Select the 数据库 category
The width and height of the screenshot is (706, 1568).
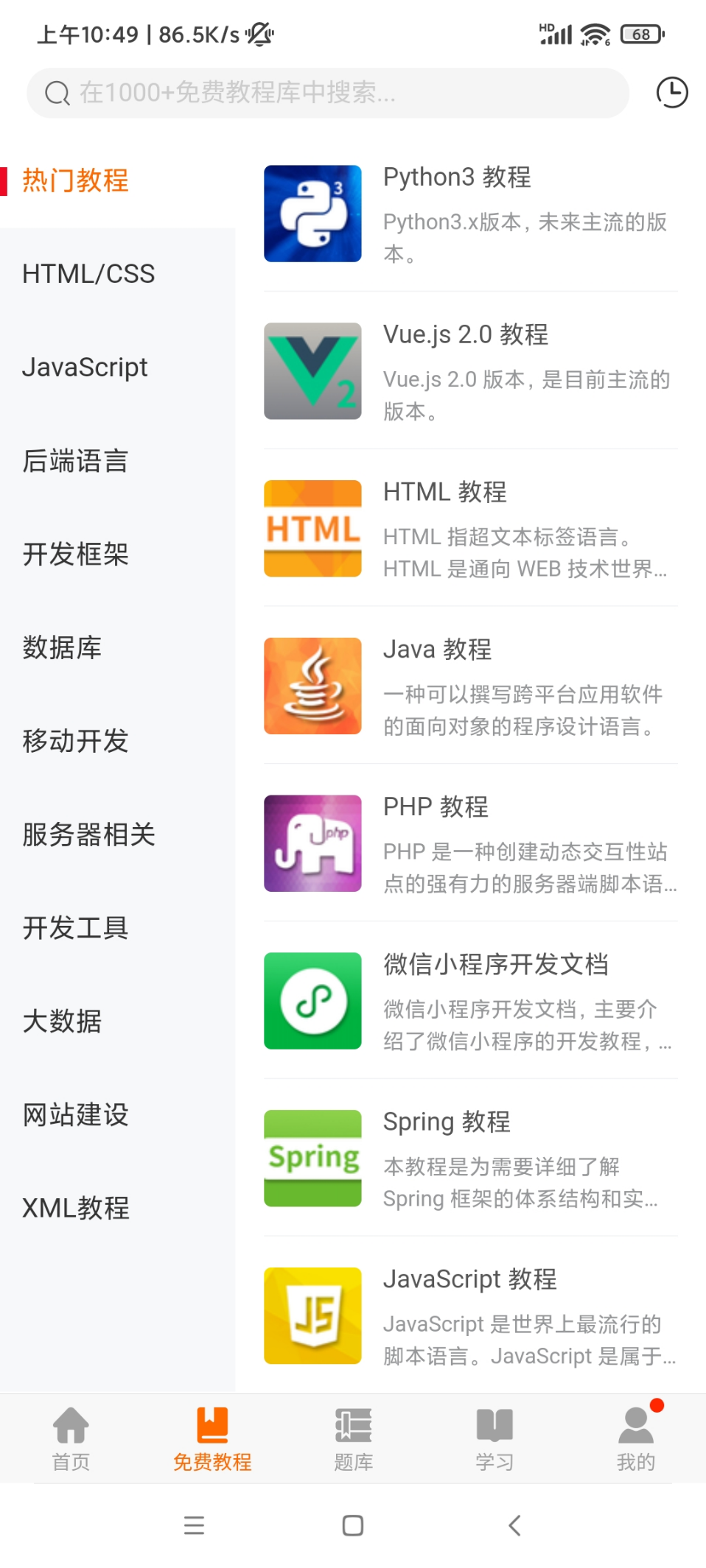click(x=62, y=647)
